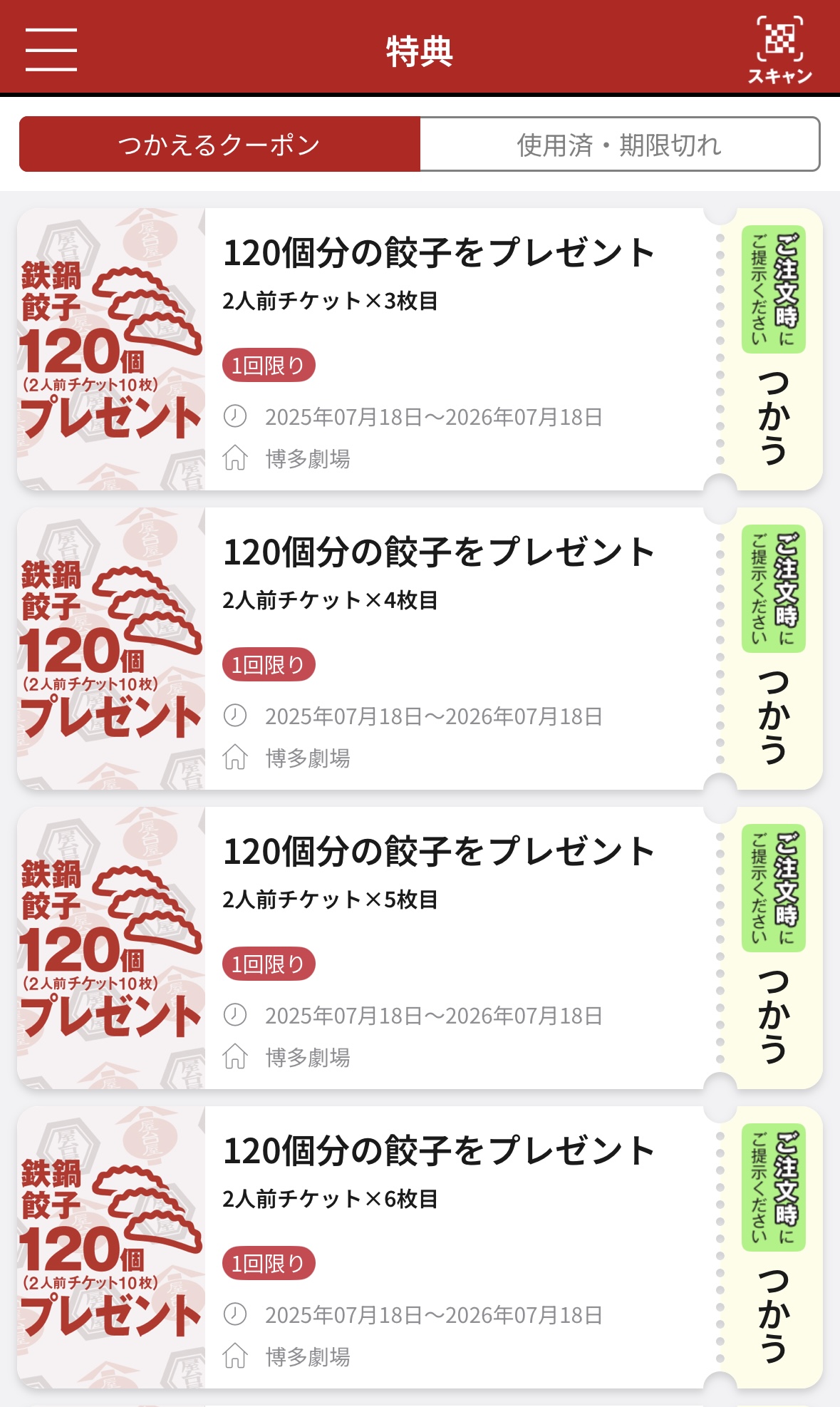Viewport: 840px width, 1407px height.
Task: View details of the ×4枚目 coupon
Action: tap(438, 649)
